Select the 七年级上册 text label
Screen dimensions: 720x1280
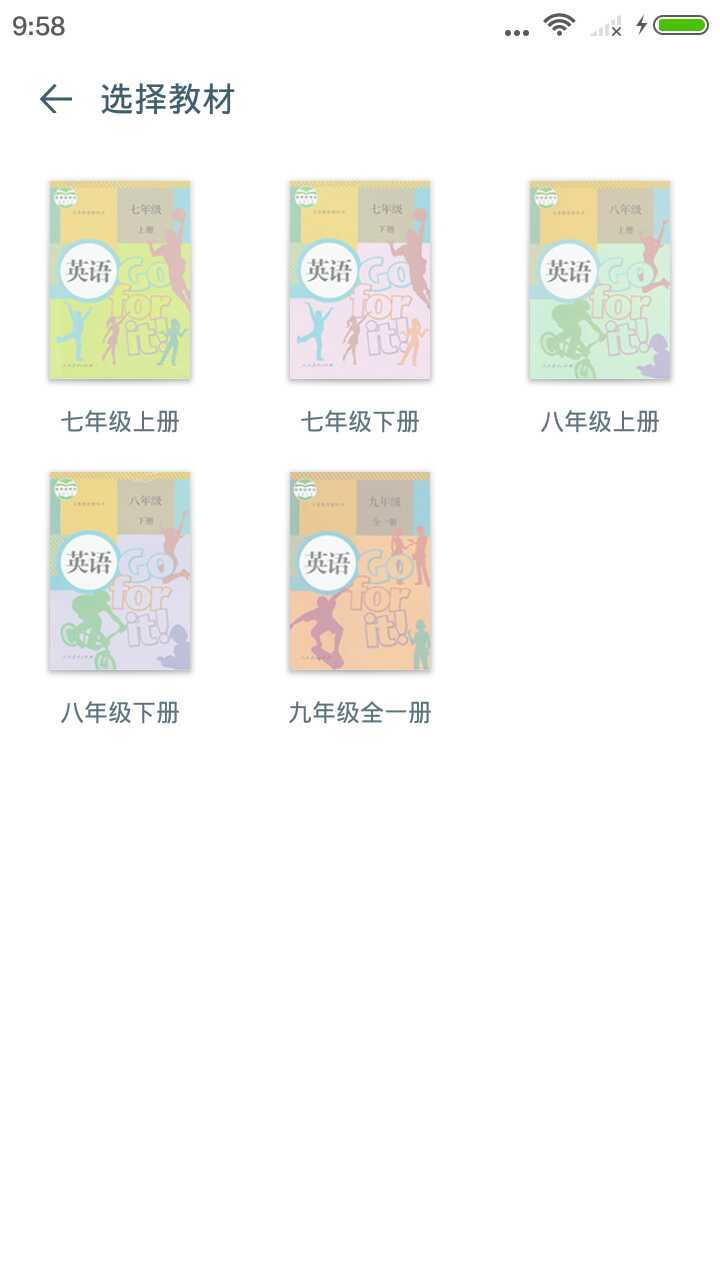[x=119, y=422]
